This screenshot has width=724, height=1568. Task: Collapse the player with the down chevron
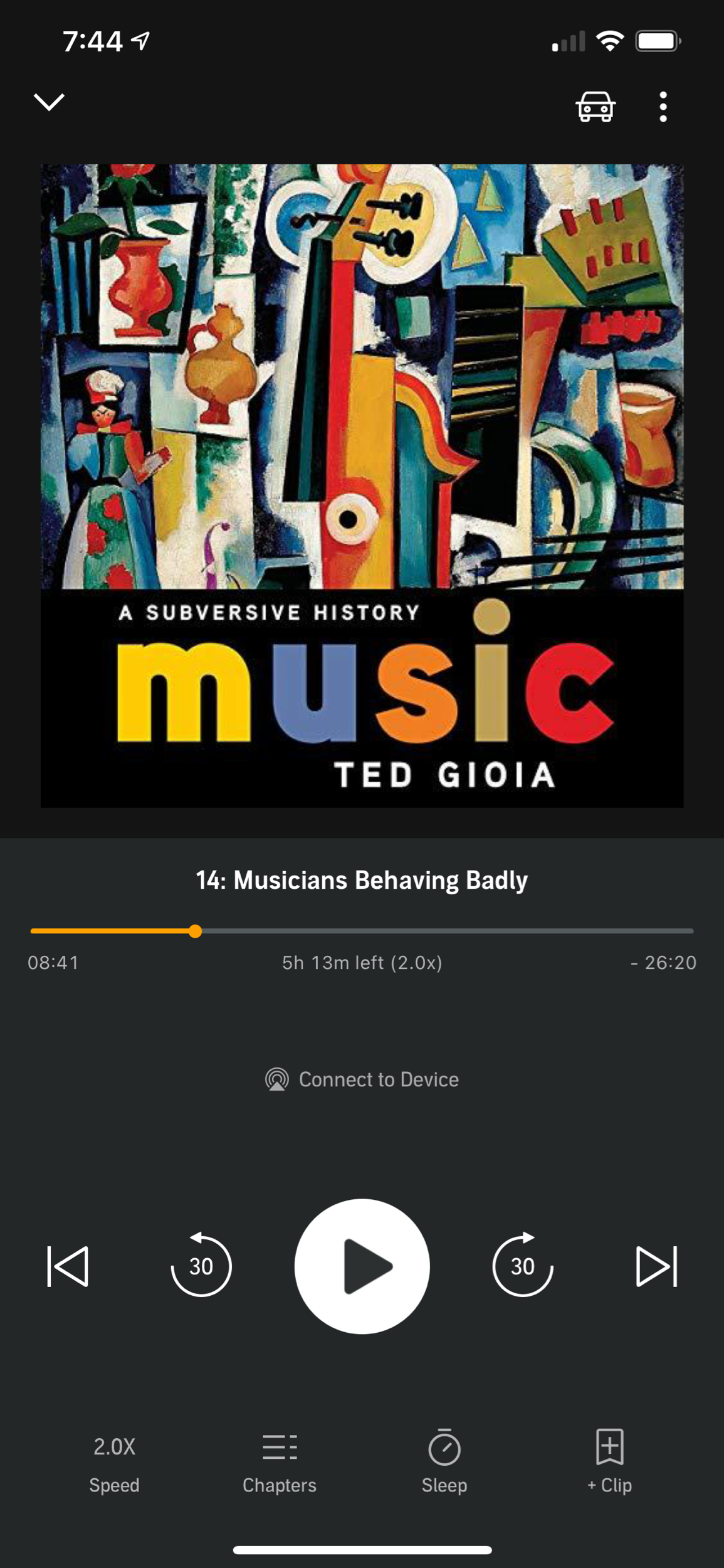tap(49, 102)
